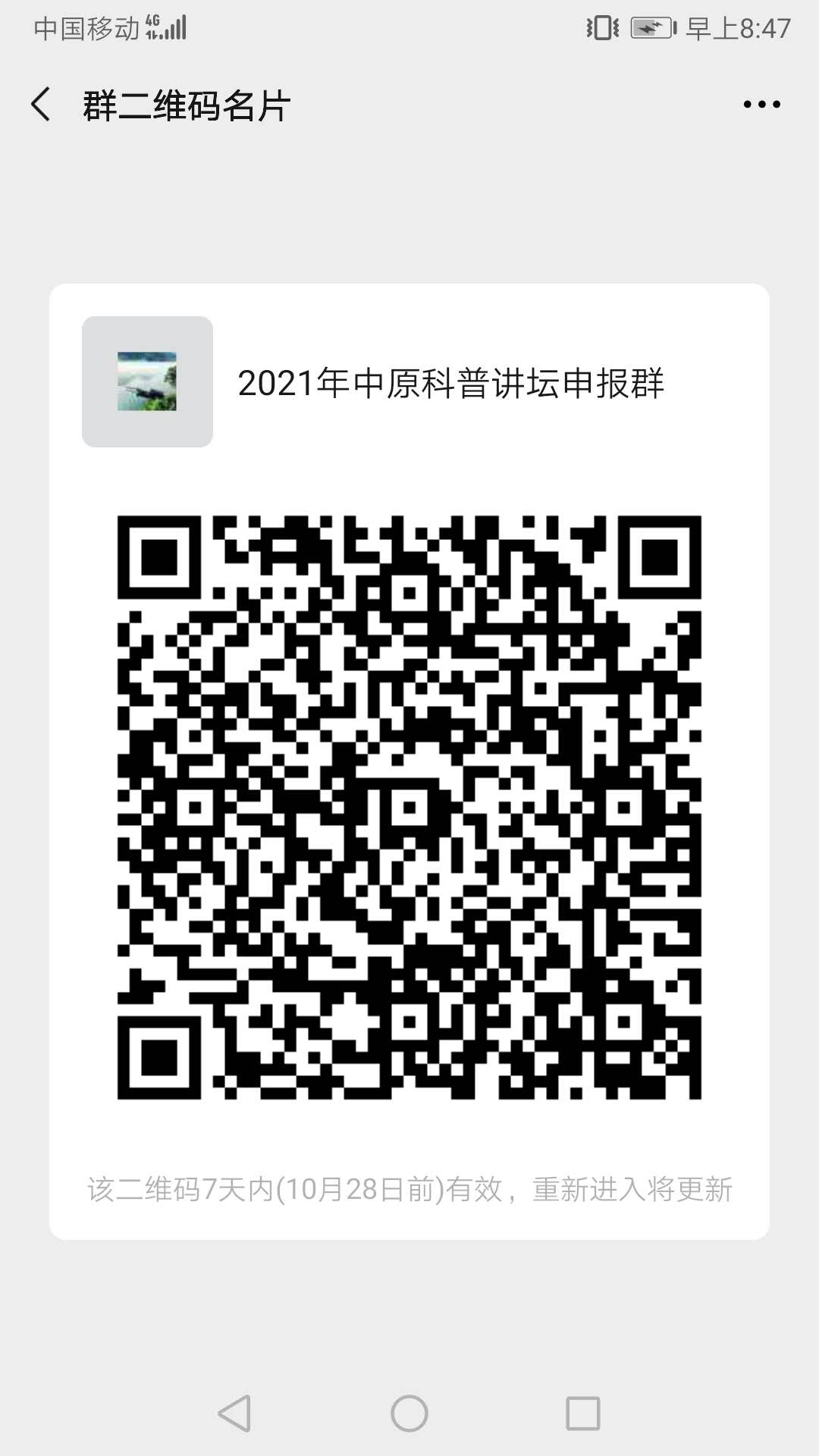819x1456 pixels.
Task: Tap the system back button
Action: (x=234, y=1414)
